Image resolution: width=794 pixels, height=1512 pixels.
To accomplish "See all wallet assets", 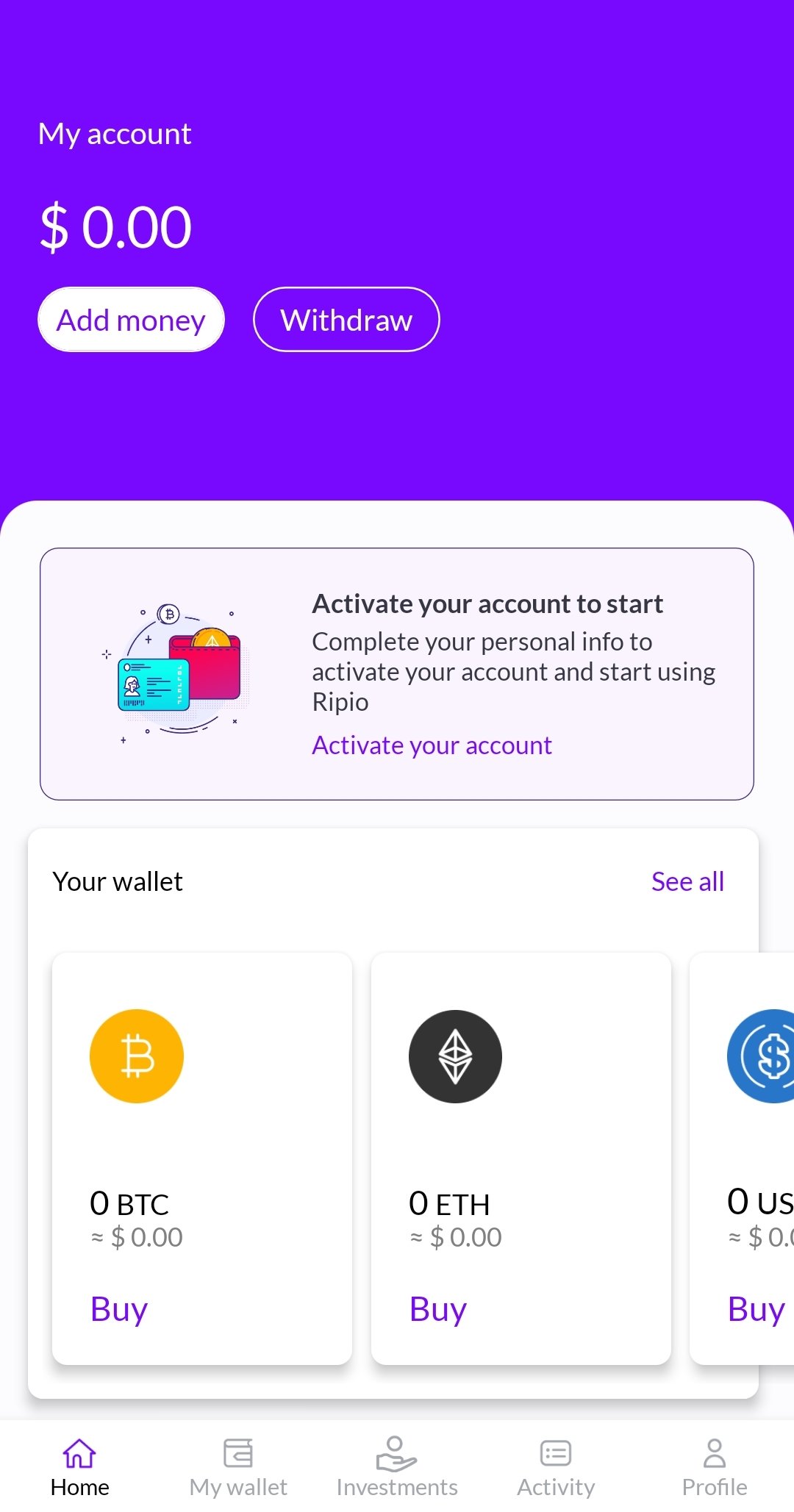I will [x=687, y=881].
